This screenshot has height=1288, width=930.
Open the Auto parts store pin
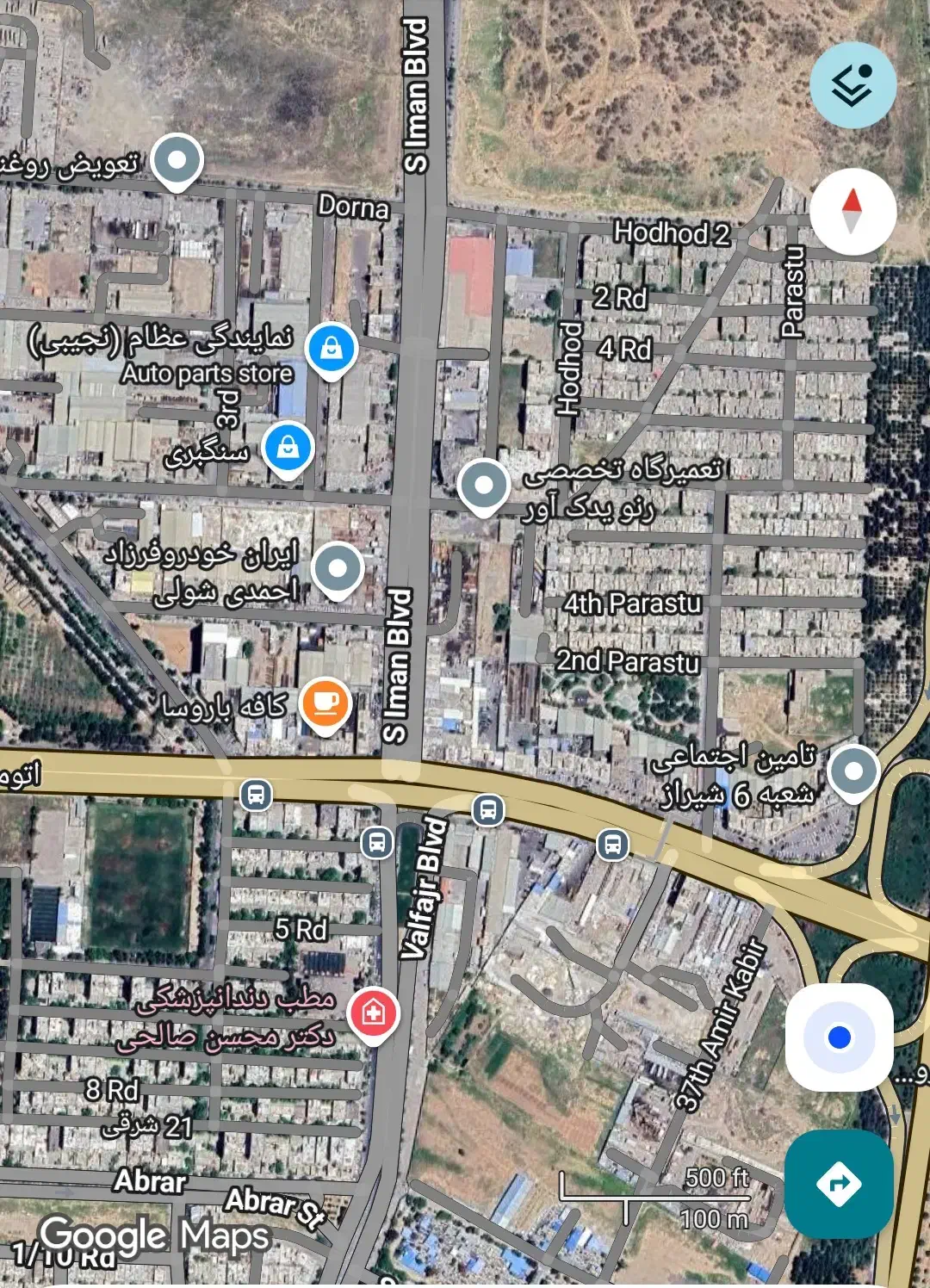tap(331, 349)
